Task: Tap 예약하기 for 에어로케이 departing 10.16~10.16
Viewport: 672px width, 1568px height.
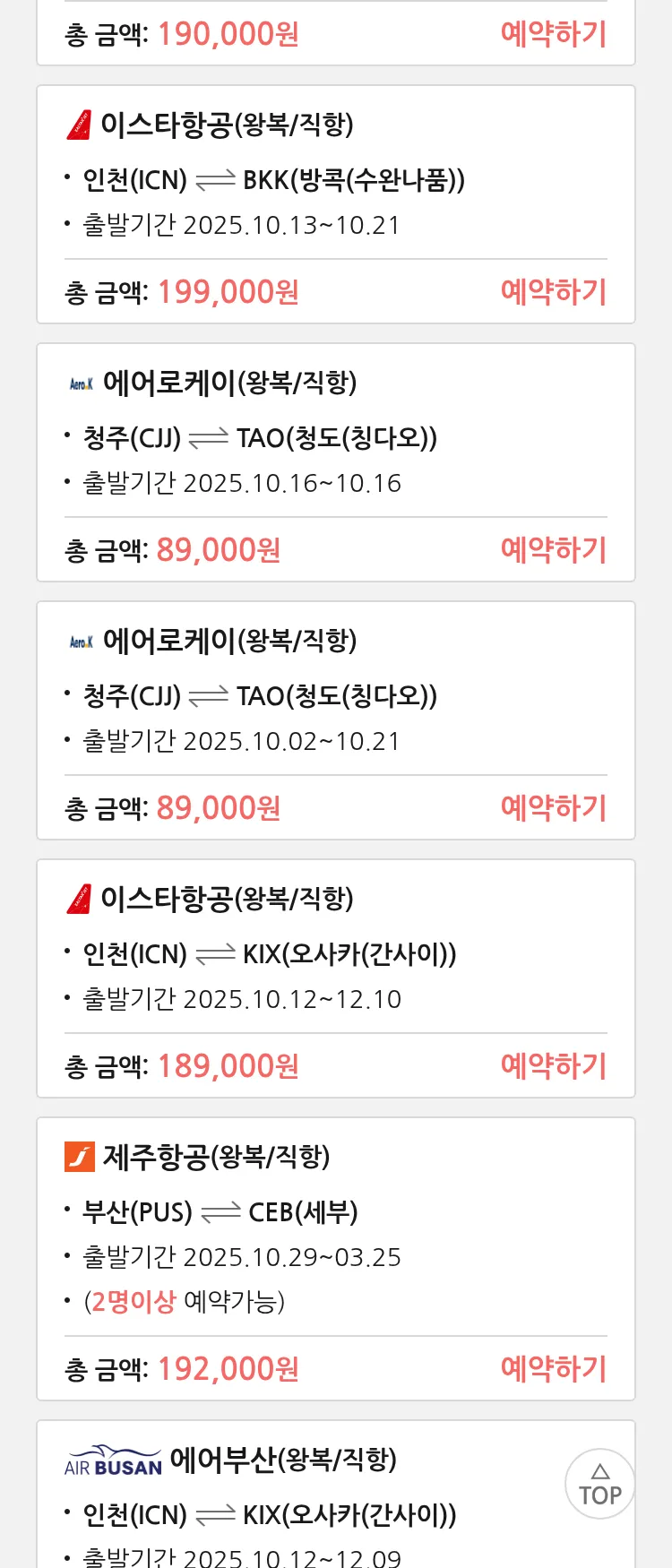Action: pos(553,550)
